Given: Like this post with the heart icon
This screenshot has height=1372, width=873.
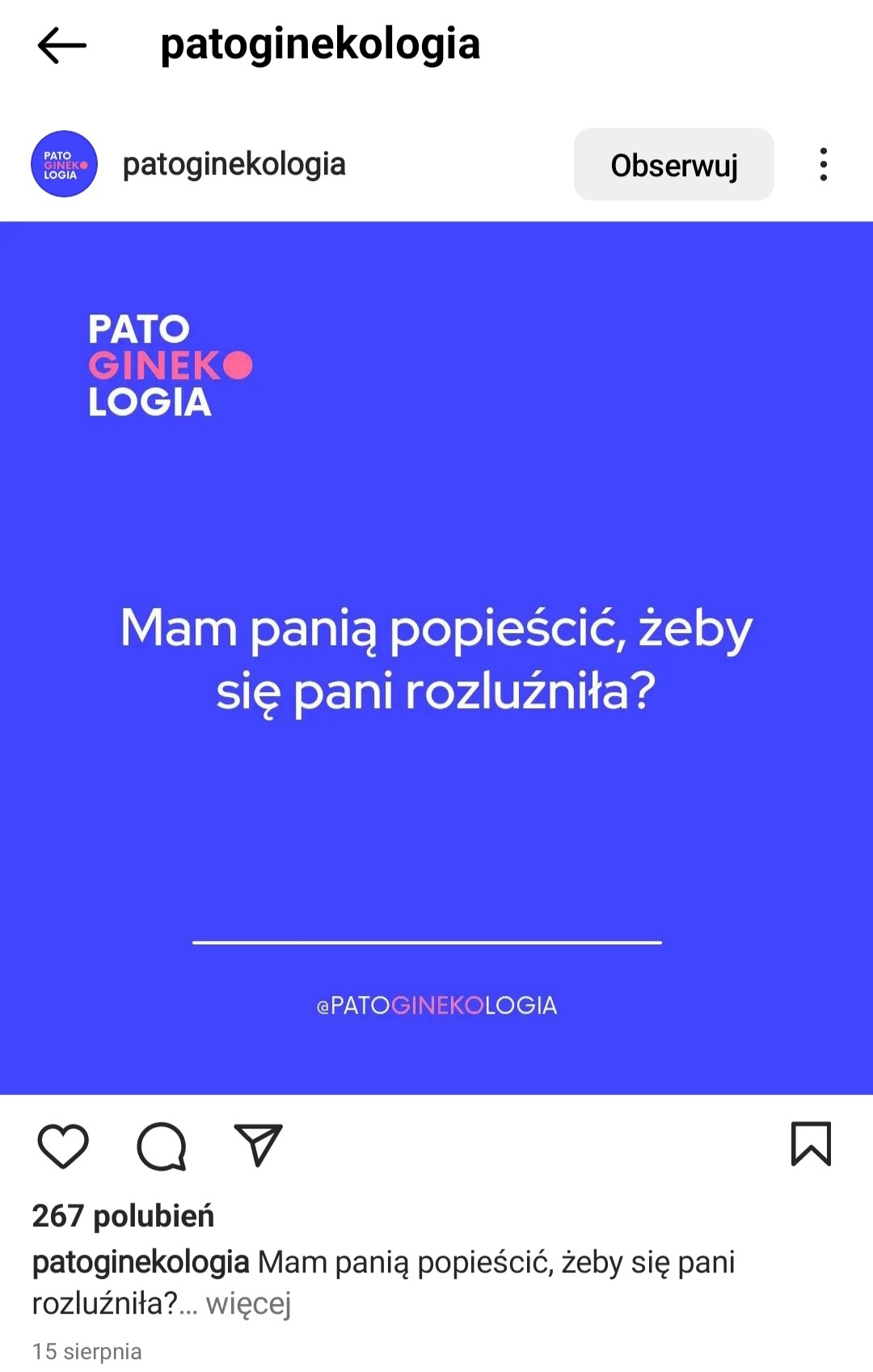Looking at the screenshot, I should coord(63,1146).
